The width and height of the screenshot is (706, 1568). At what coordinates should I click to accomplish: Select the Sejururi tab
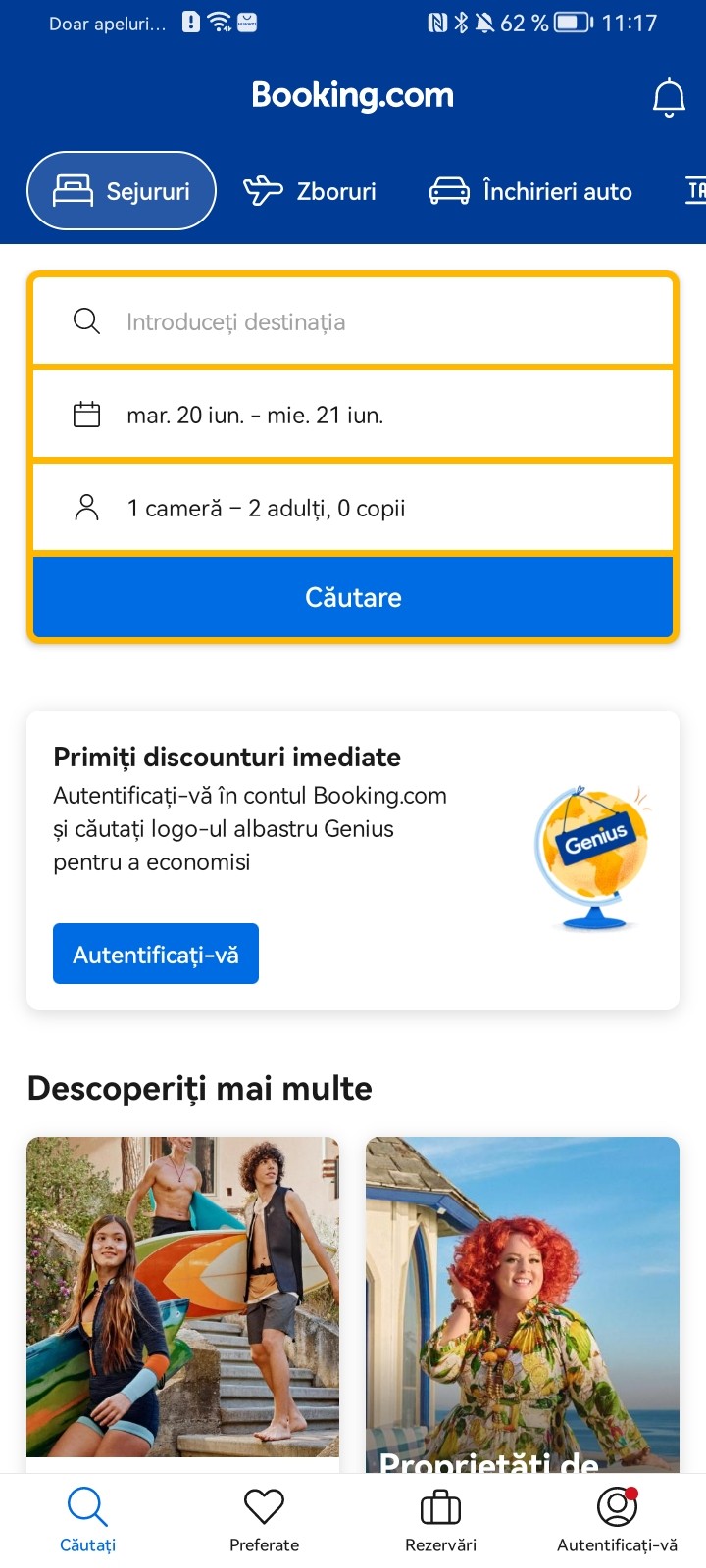coord(122,191)
